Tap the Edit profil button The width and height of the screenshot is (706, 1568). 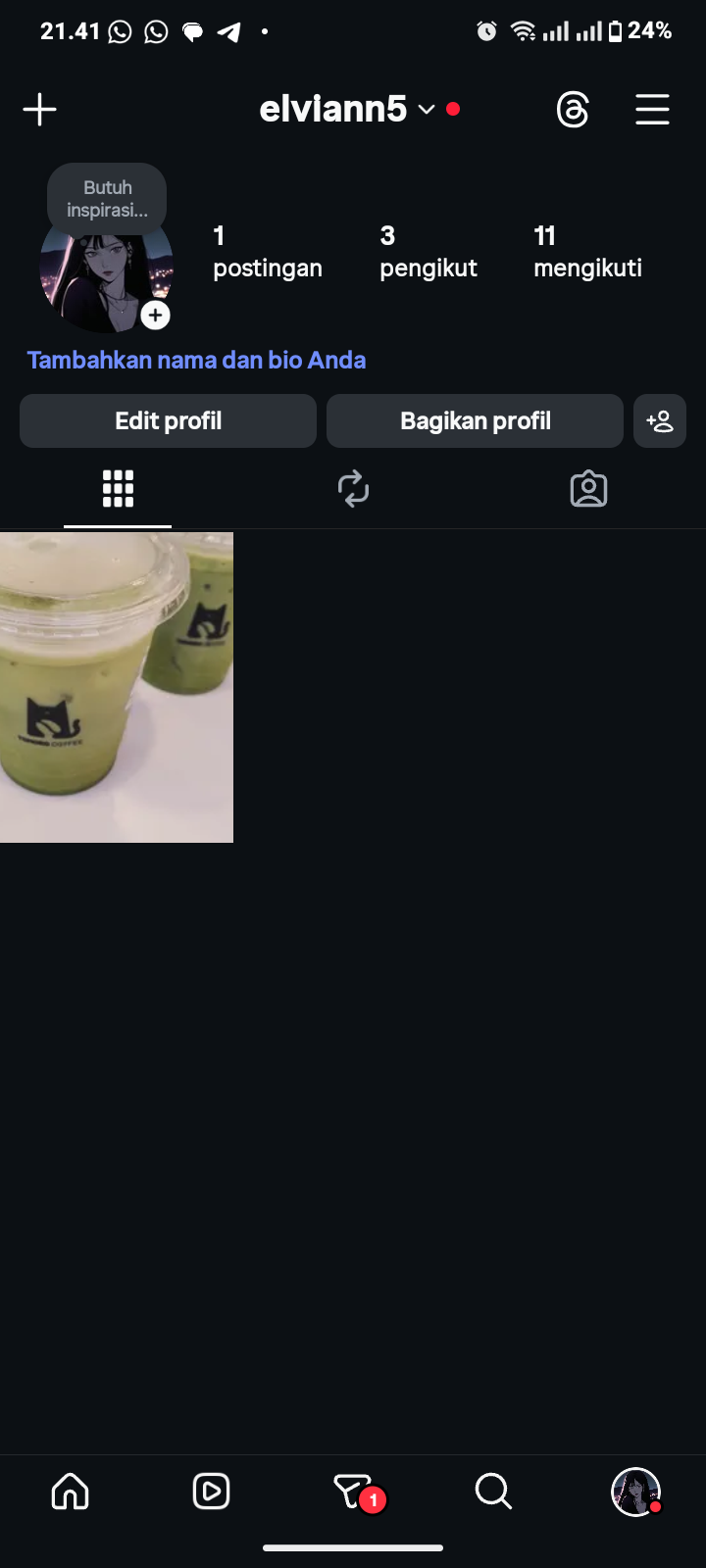tap(168, 421)
